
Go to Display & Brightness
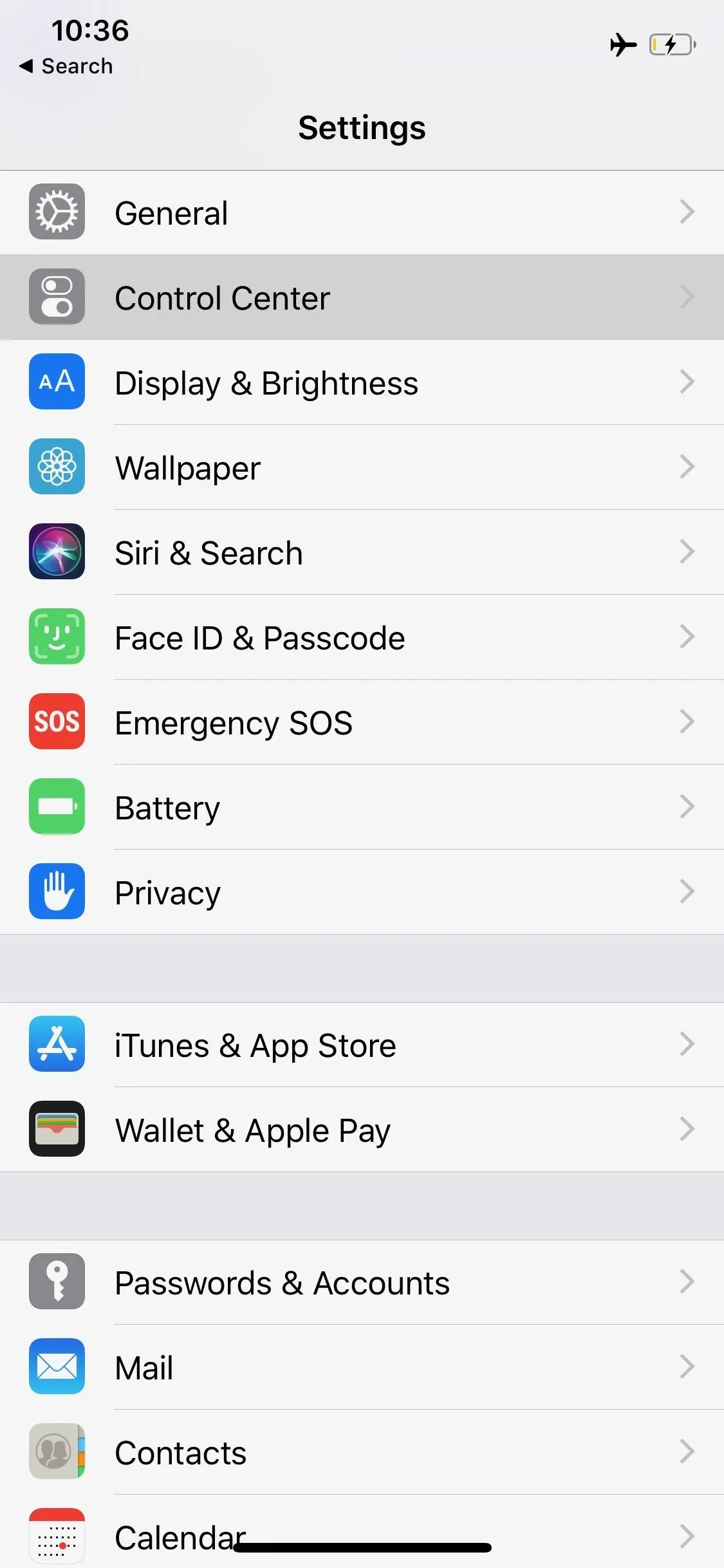click(x=362, y=382)
